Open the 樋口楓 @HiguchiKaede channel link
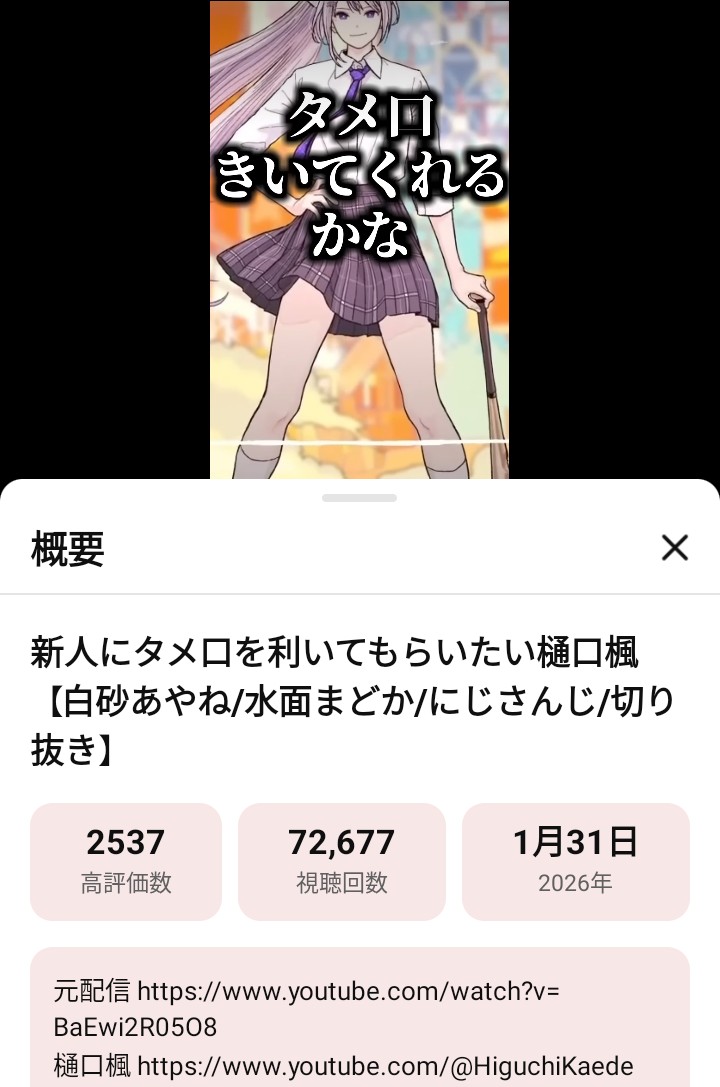The height and width of the screenshot is (1087, 720). (384, 1066)
